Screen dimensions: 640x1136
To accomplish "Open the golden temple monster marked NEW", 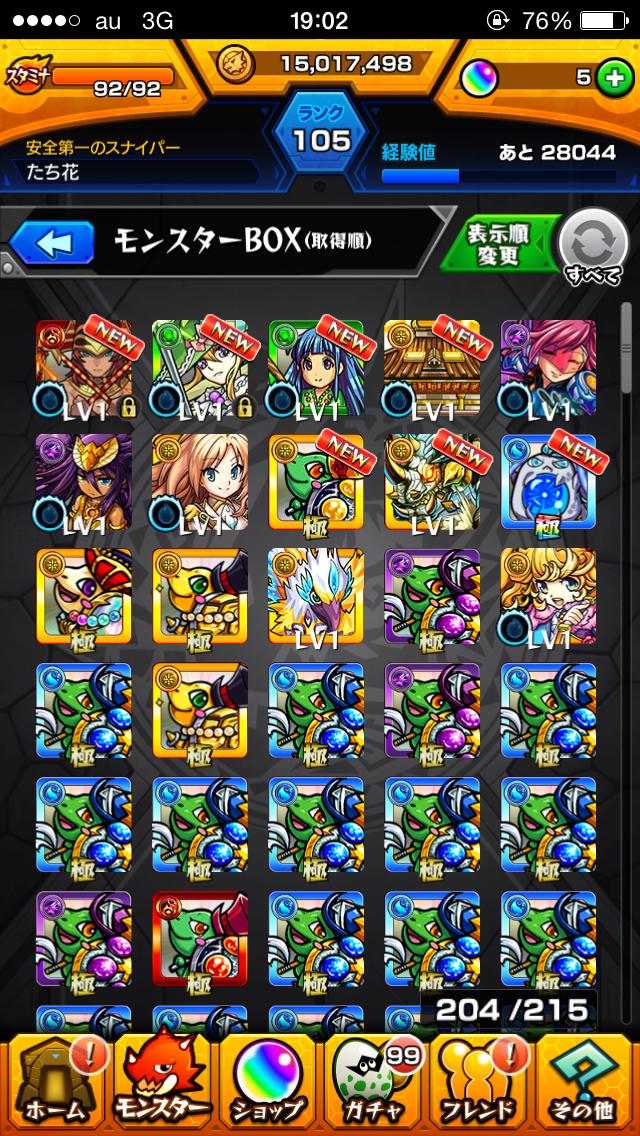I will point(432,369).
